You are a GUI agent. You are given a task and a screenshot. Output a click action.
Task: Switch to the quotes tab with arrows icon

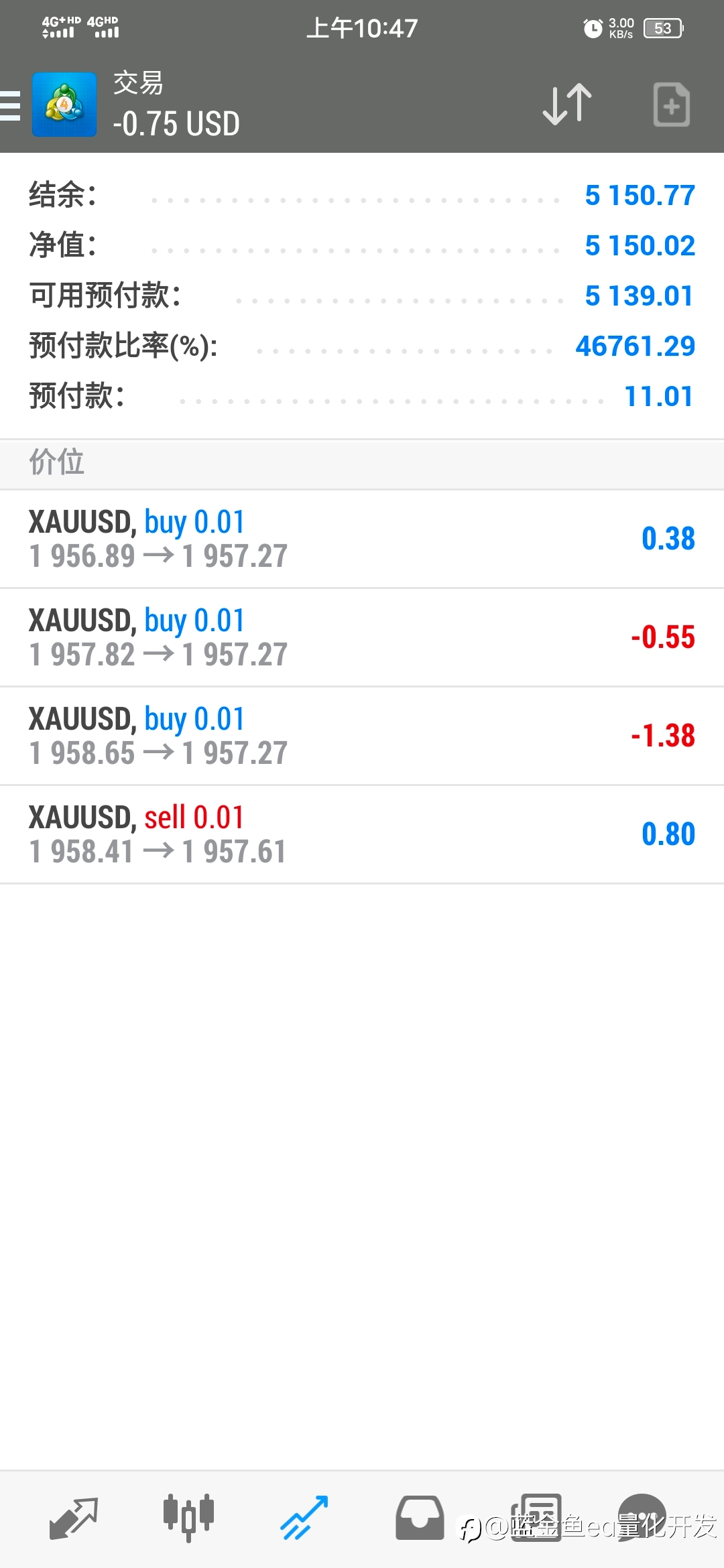pyautogui.click(x=74, y=1518)
